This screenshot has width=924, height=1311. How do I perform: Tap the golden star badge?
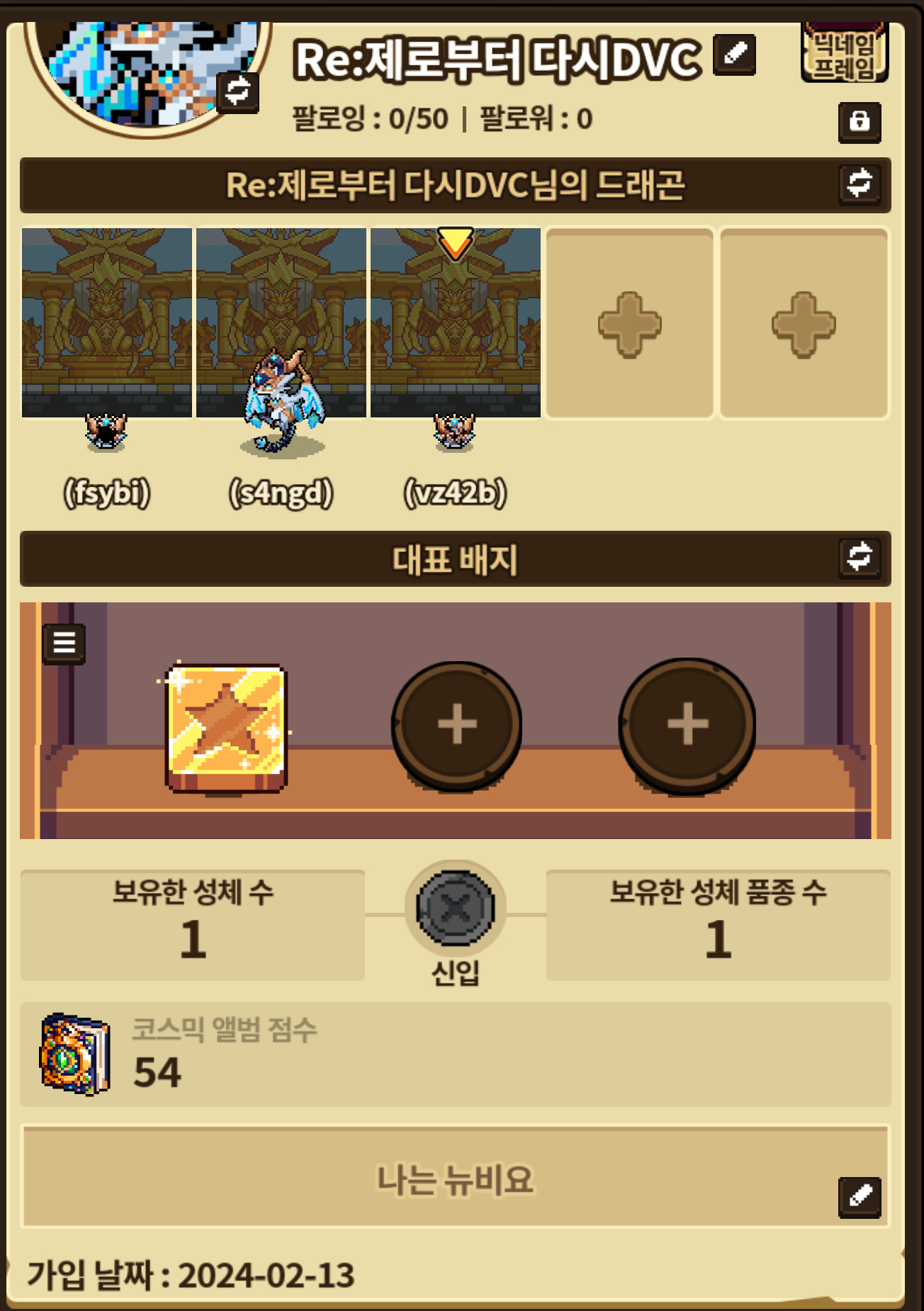coord(227,728)
